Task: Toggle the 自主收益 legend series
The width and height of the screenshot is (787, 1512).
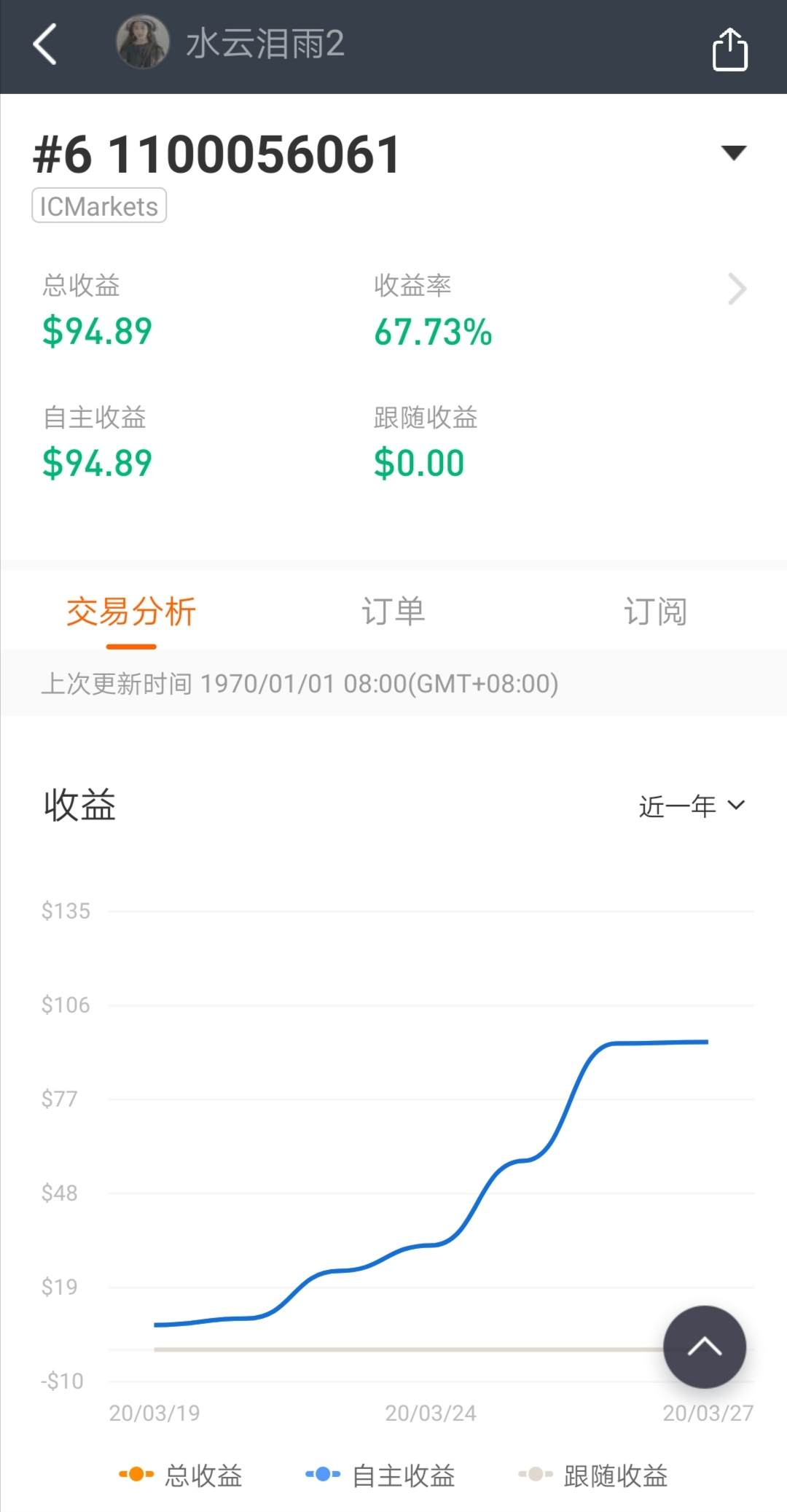Action: pyautogui.click(x=380, y=1475)
